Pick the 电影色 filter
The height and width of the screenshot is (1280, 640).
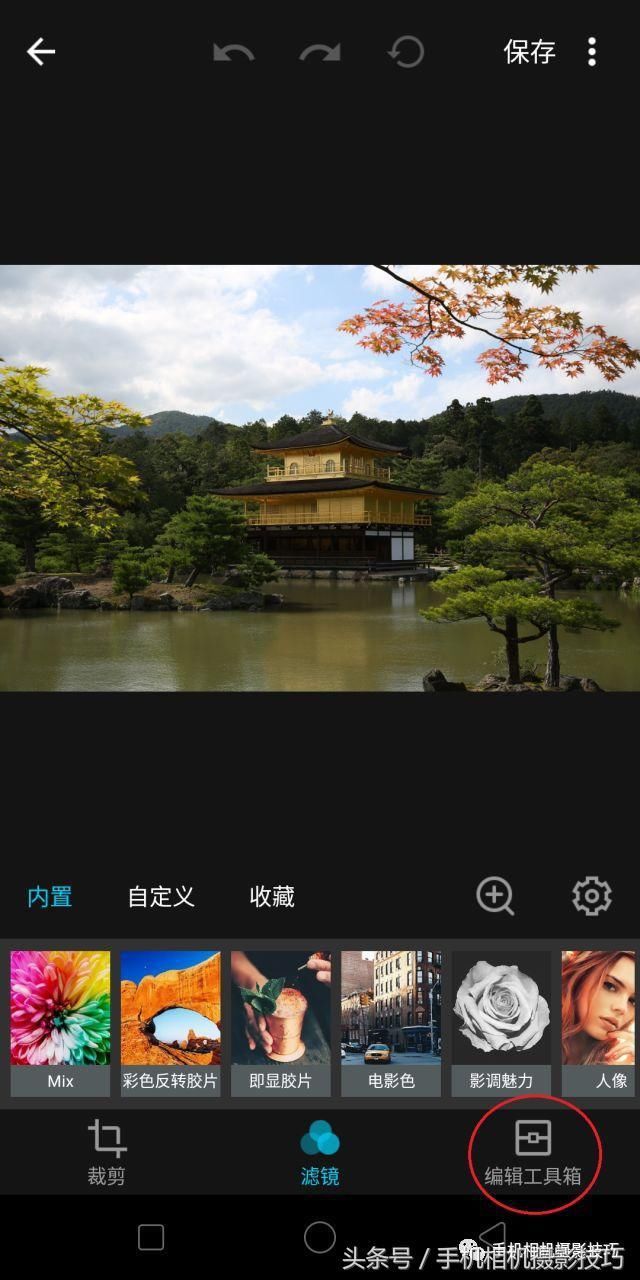click(x=391, y=1022)
